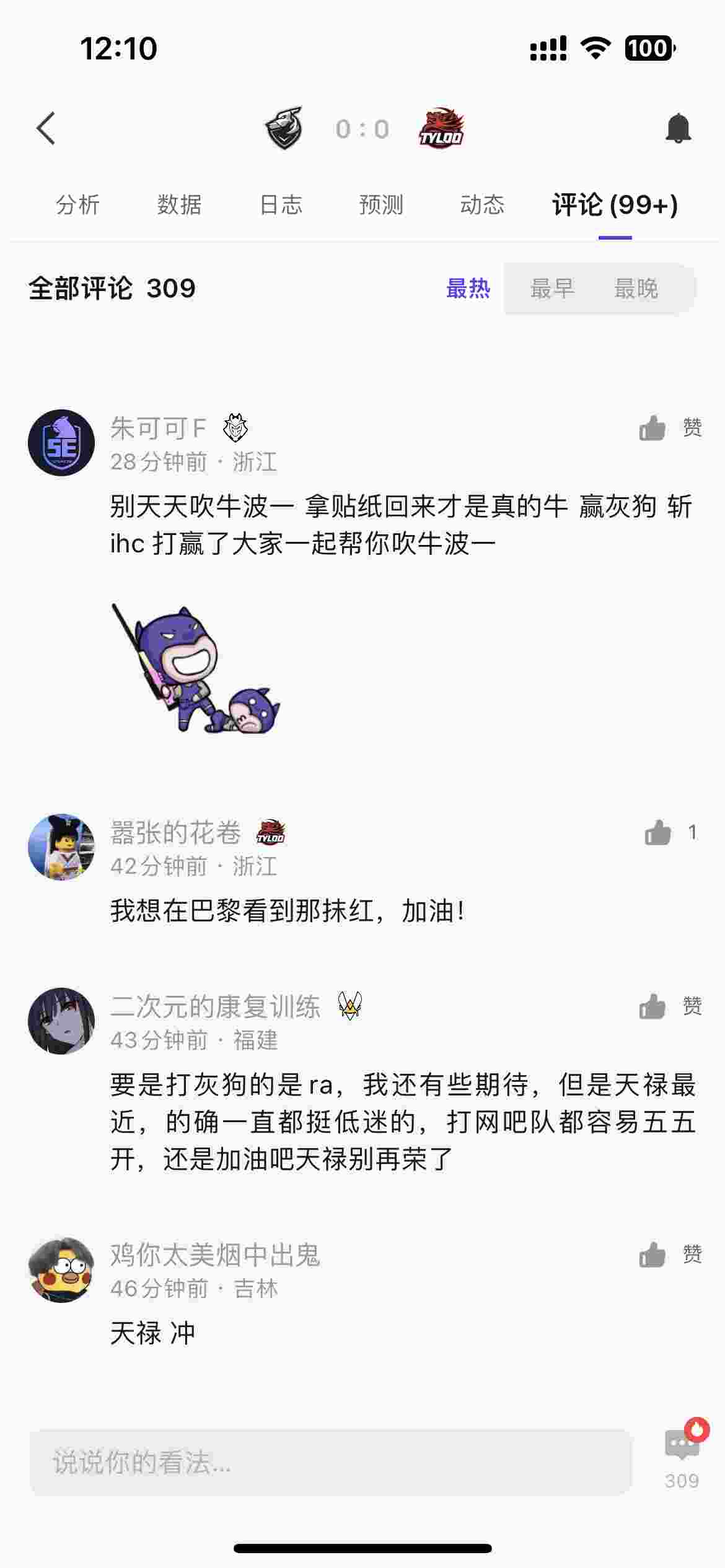Screen dimensions: 725x1568
Task: Open 嚣张的花卷's profile avatar
Action: (x=61, y=847)
